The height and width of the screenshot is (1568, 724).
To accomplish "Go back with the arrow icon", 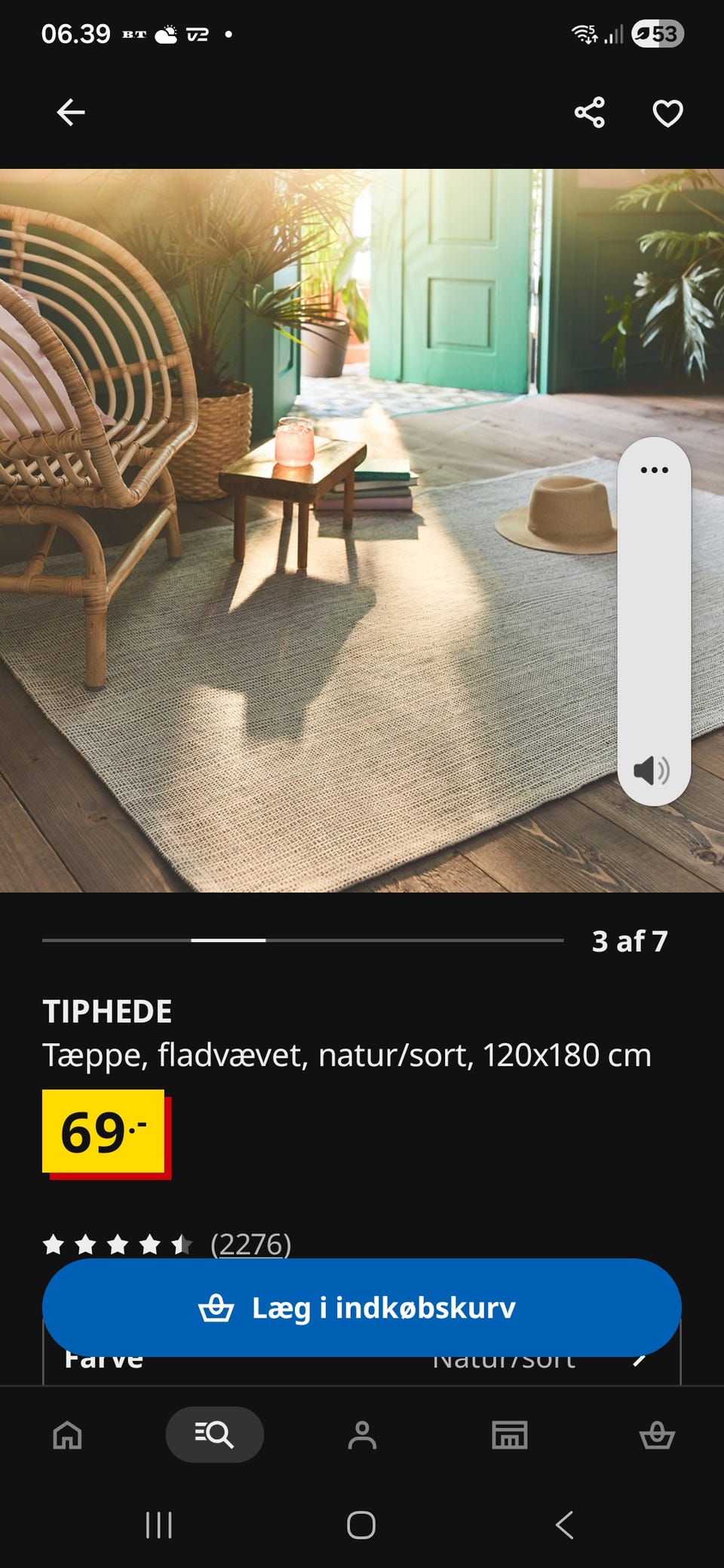I will pyautogui.click(x=70, y=112).
